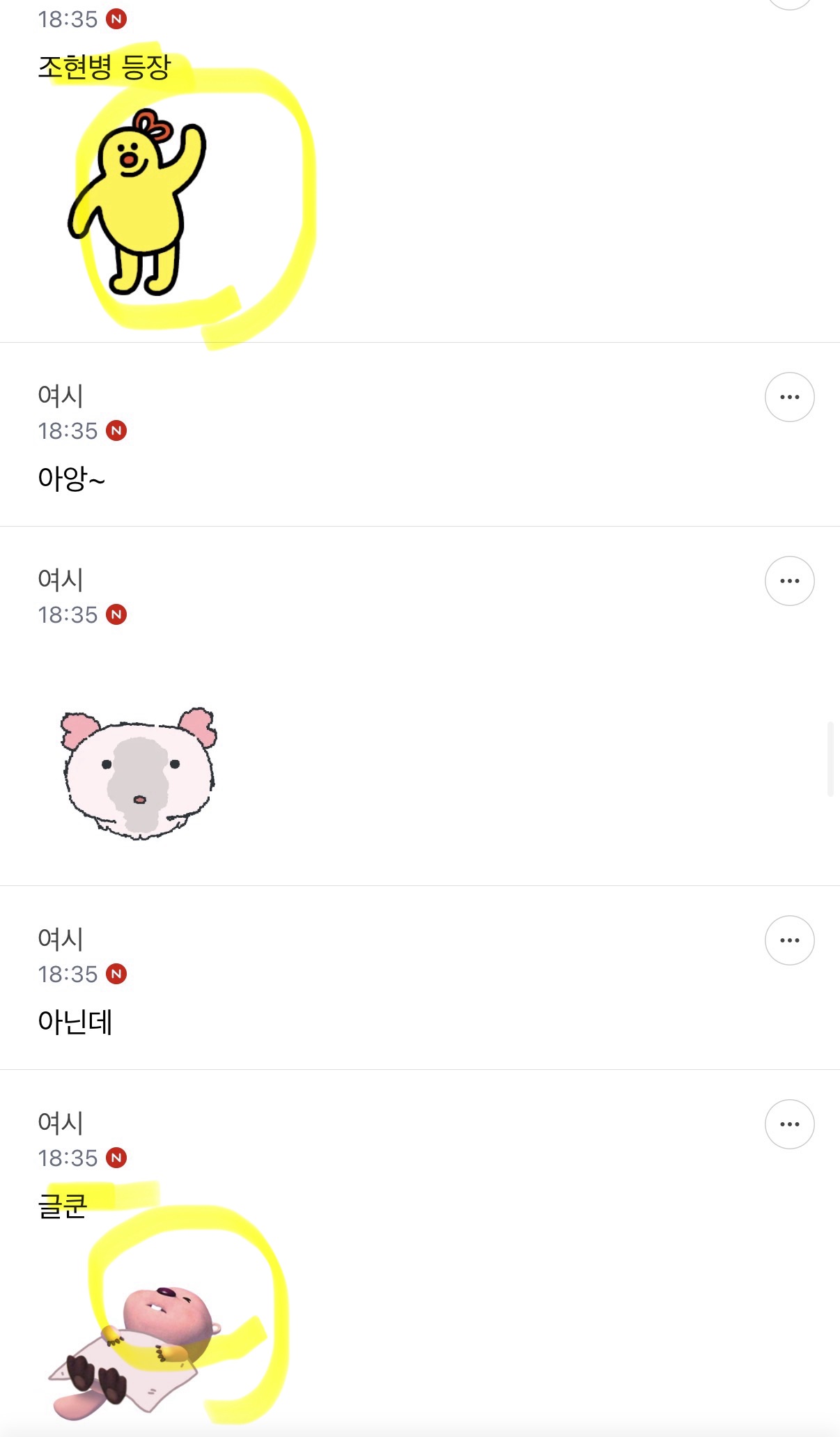
Task: Click the N badge next to the 아앙~ comment time
Action: pos(117,432)
